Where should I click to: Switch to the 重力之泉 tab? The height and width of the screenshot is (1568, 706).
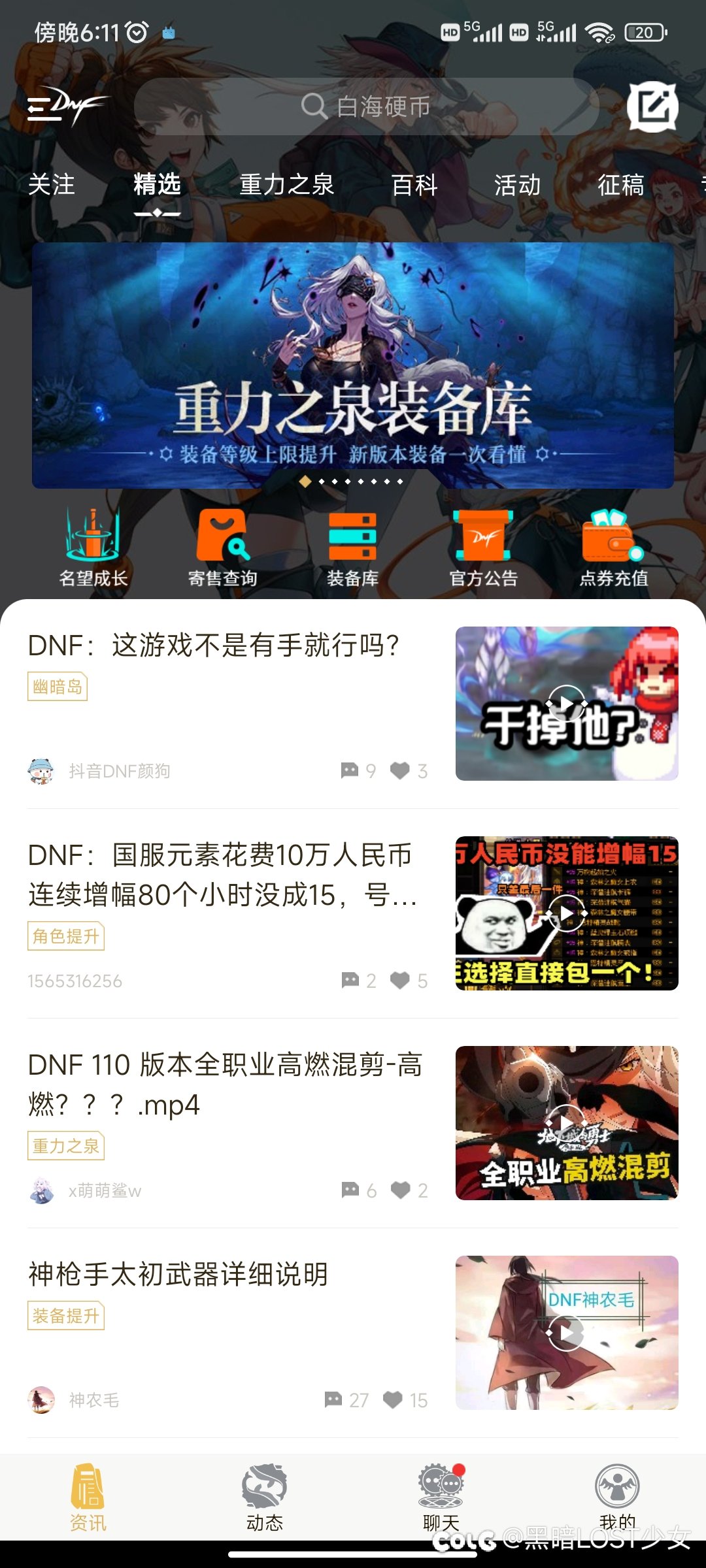[286, 184]
